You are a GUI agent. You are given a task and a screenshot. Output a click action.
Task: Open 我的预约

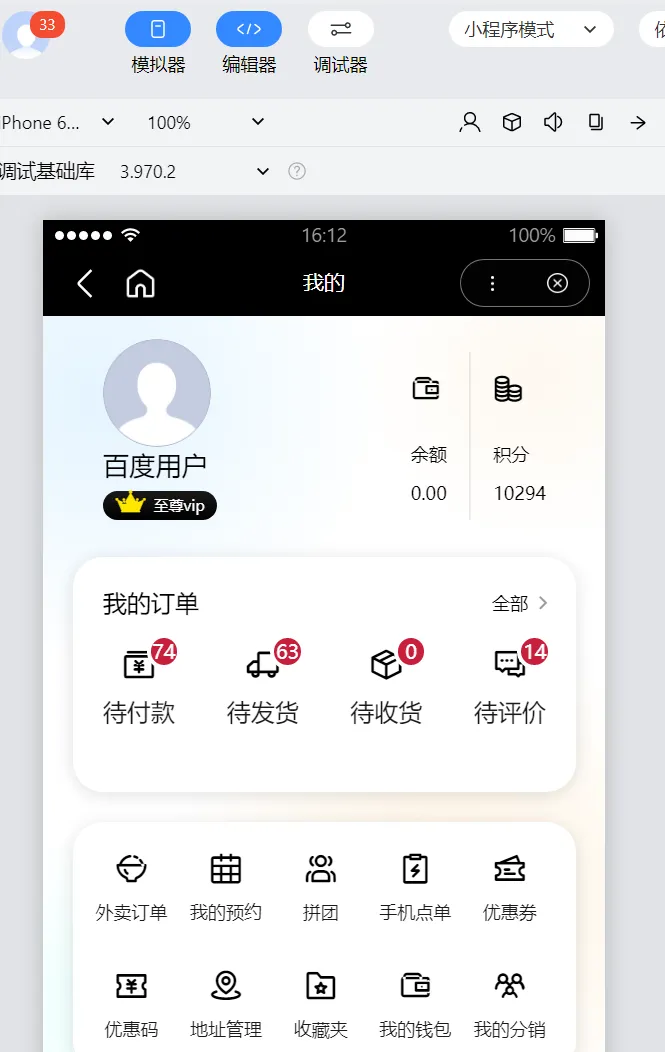click(226, 886)
